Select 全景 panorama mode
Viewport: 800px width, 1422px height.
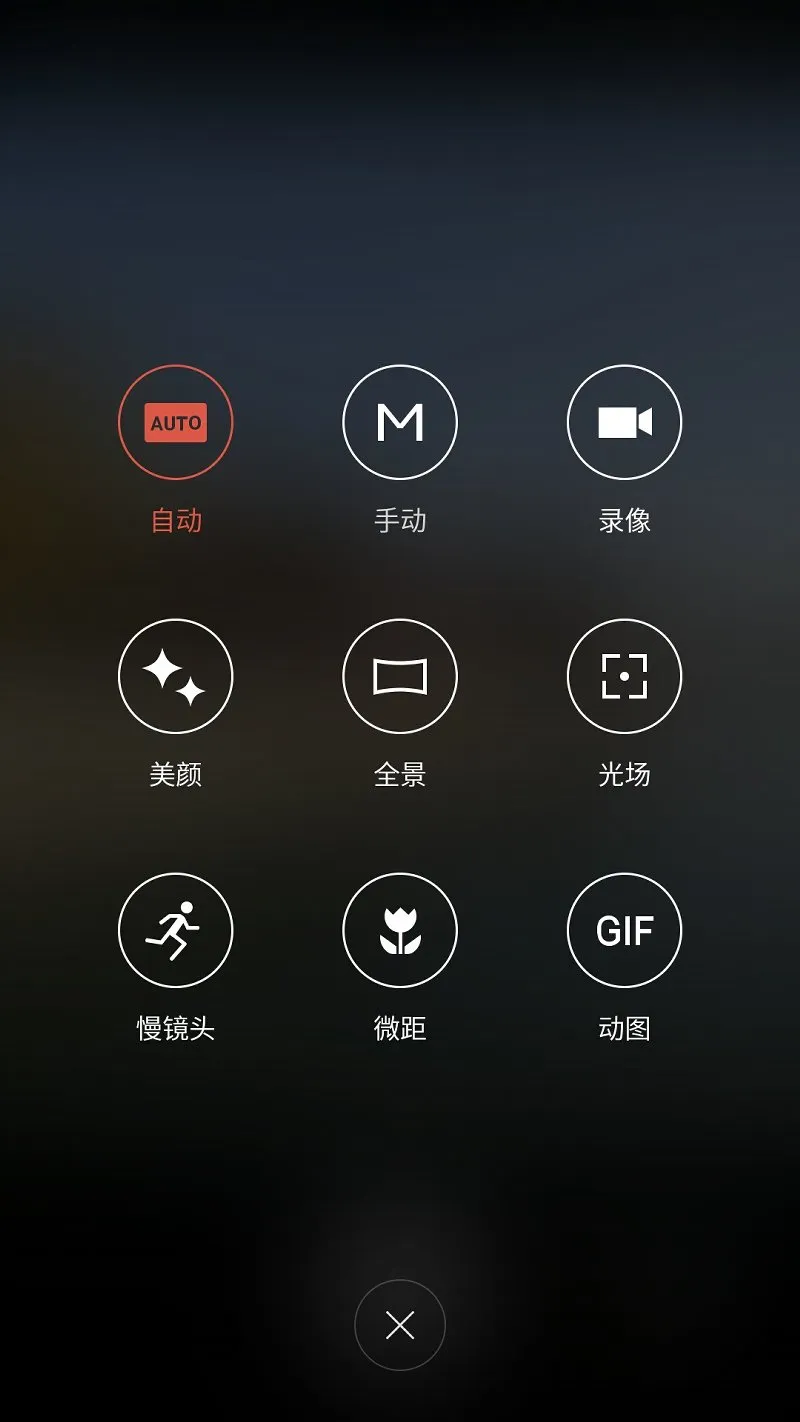400,676
